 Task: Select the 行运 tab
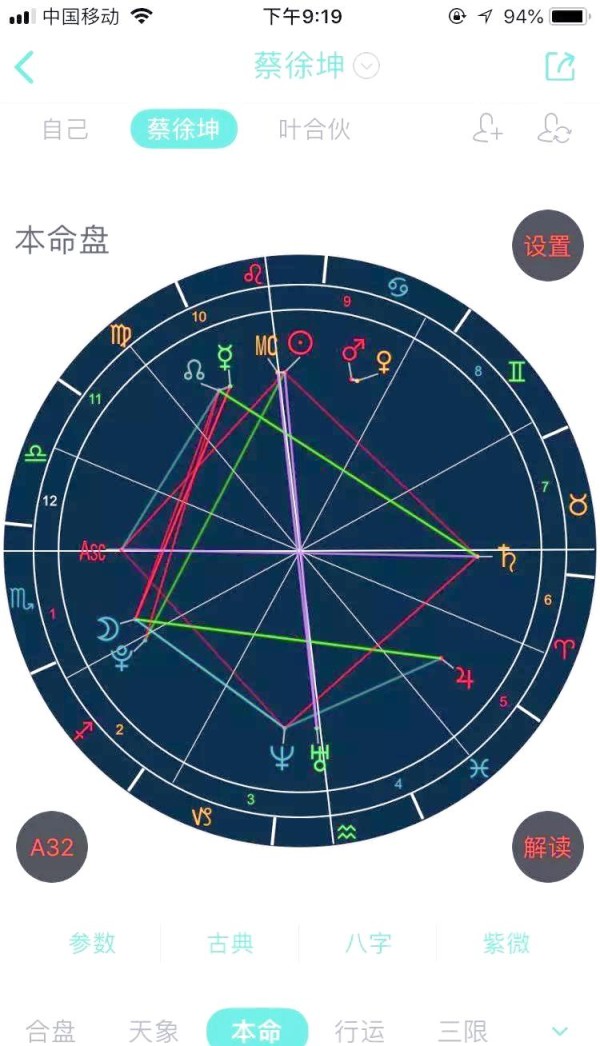tap(360, 1031)
